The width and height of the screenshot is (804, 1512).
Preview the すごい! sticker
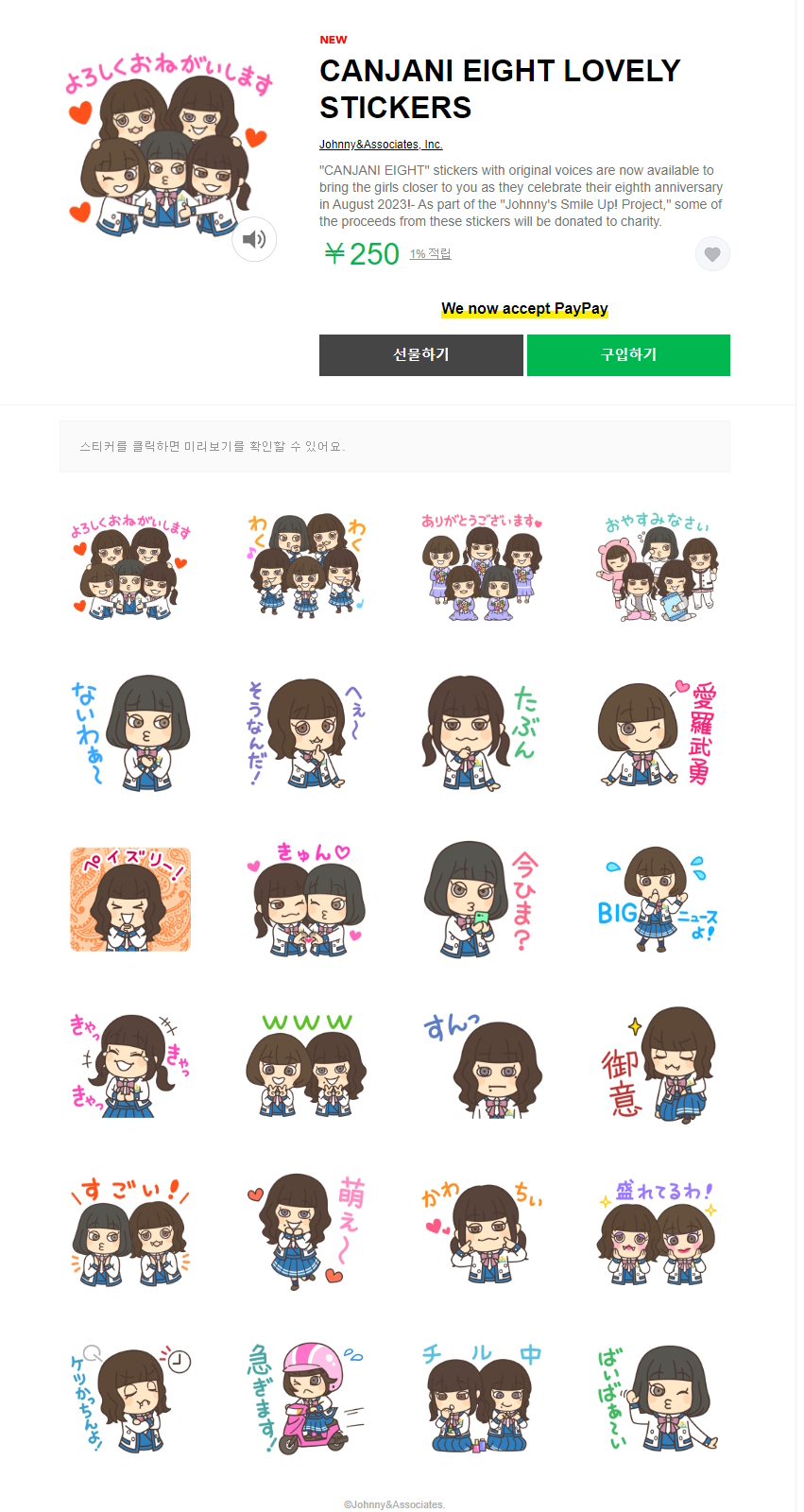point(130,1232)
